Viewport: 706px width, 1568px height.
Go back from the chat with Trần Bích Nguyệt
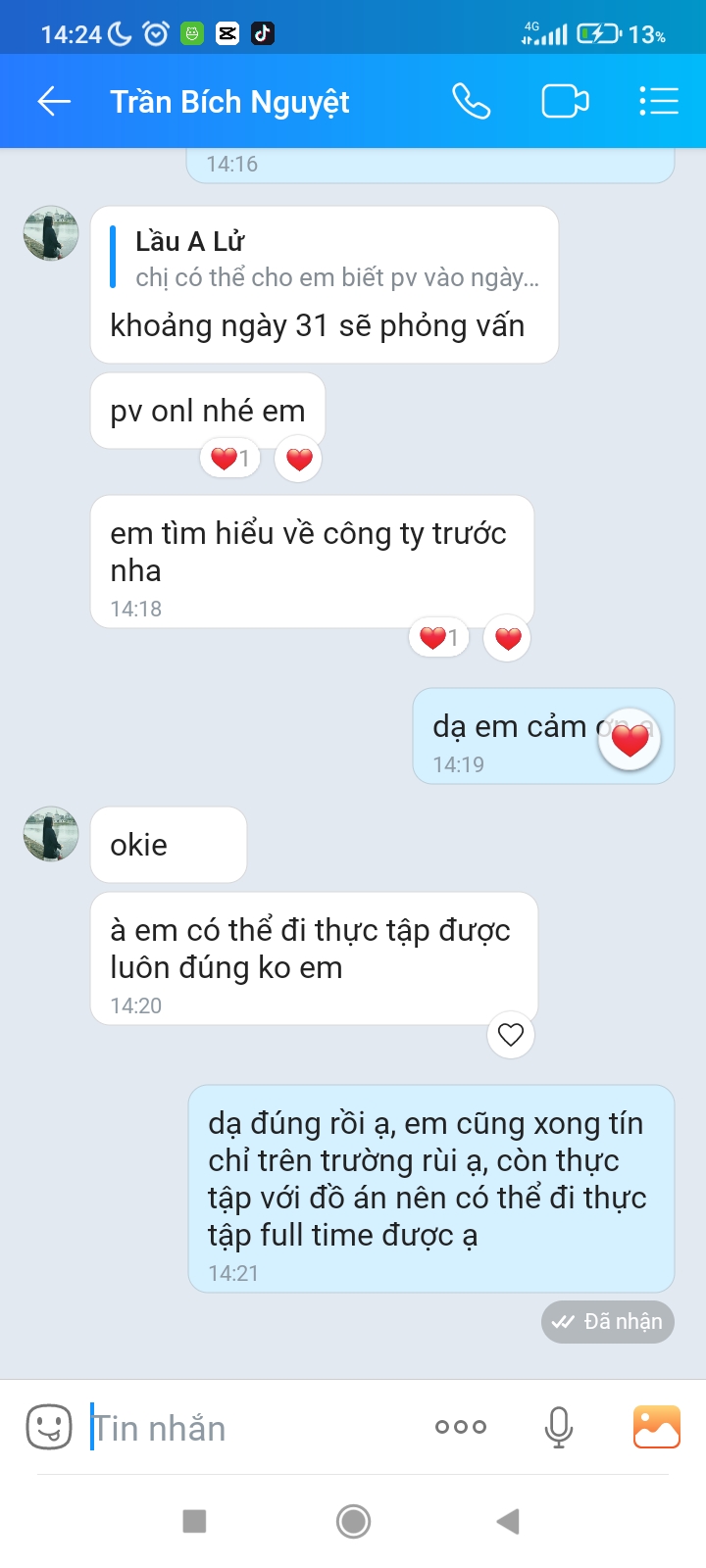pyautogui.click(x=54, y=101)
